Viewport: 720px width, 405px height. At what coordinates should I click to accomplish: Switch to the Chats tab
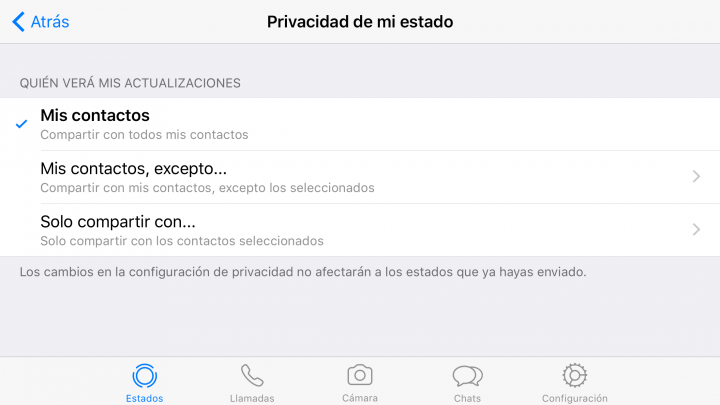[467, 382]
